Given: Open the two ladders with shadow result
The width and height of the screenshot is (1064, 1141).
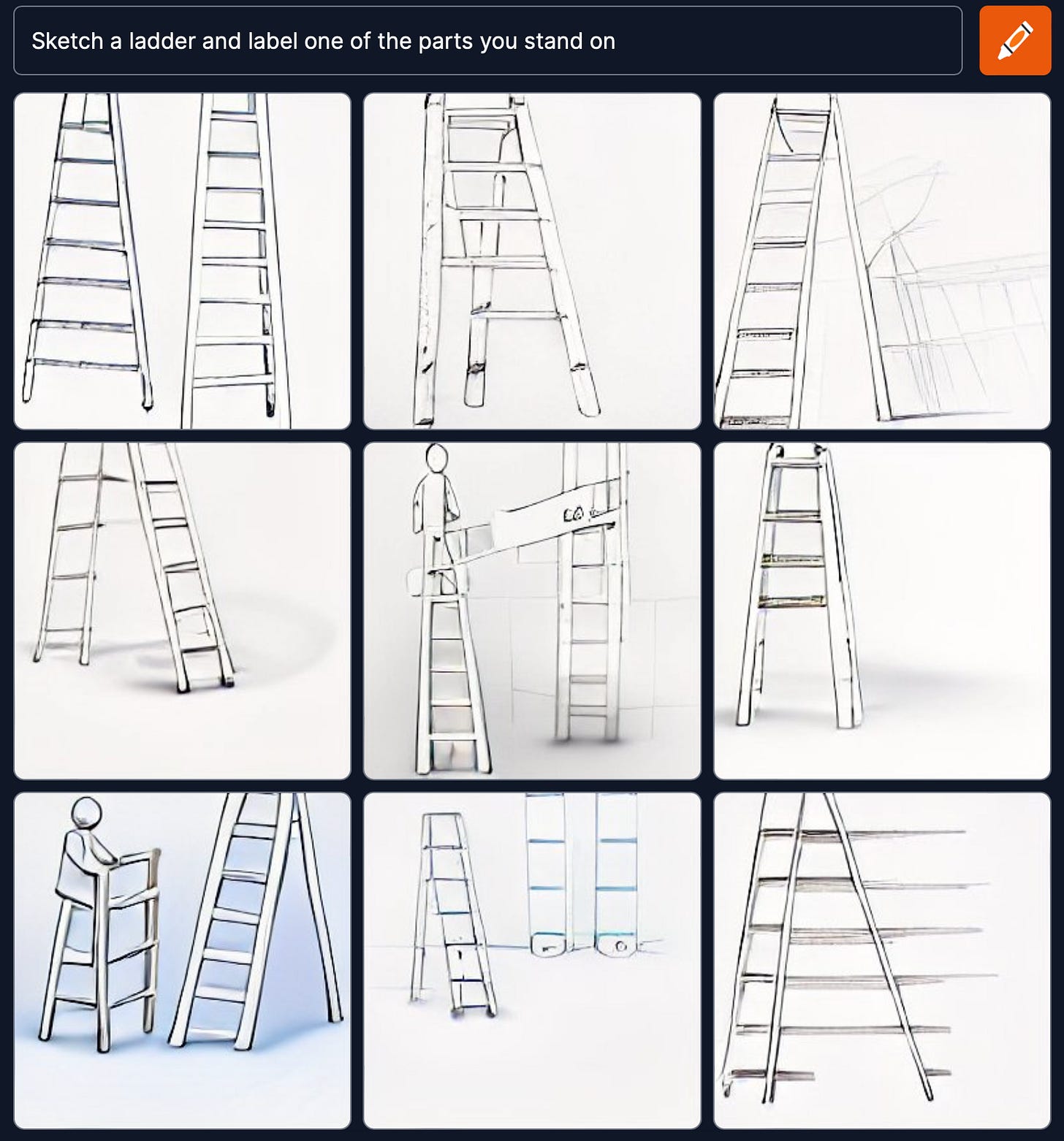Looking at the screenshot, I should (182, 611).
